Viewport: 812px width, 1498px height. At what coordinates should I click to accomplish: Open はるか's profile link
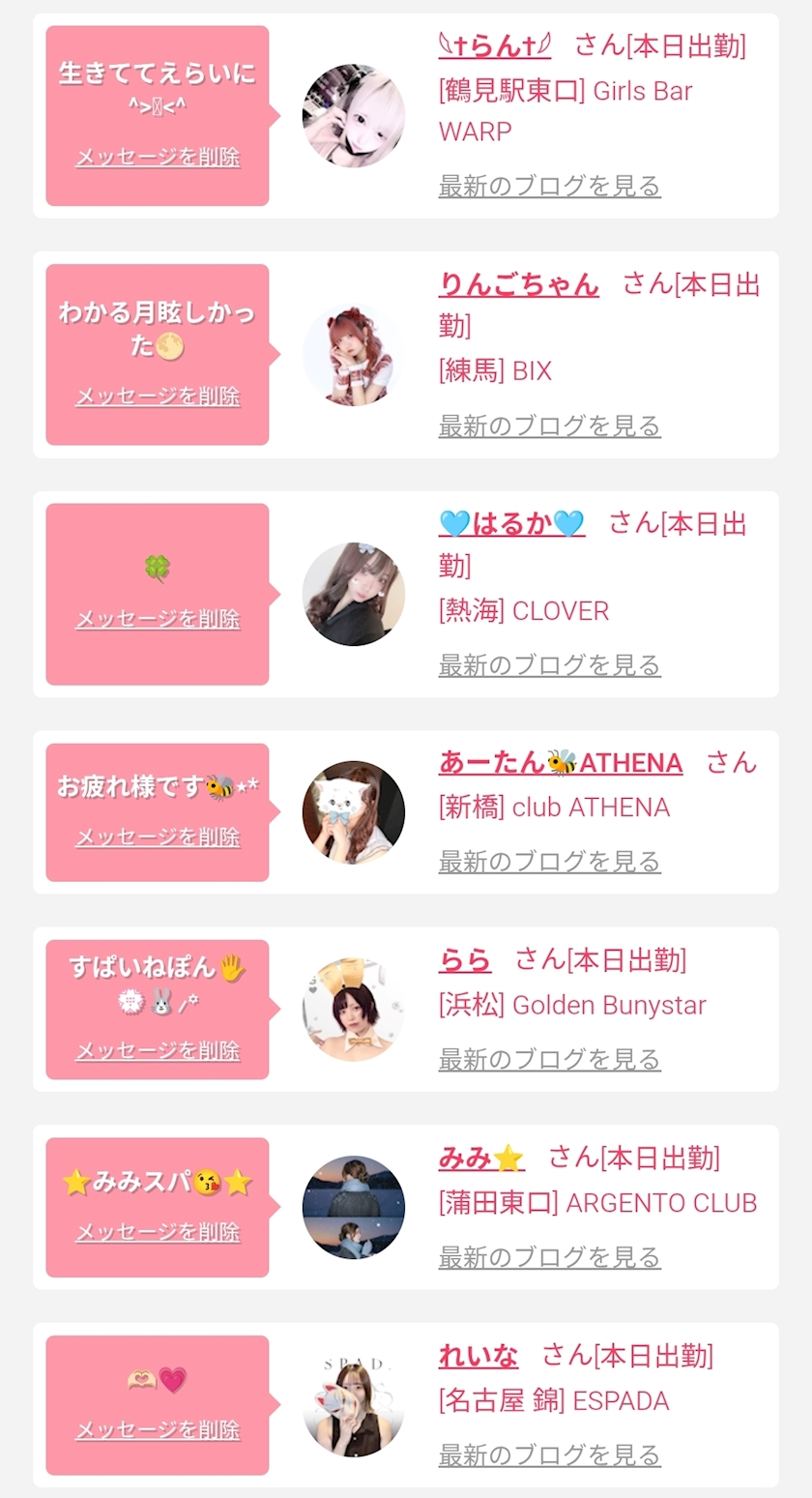(511, 524)
